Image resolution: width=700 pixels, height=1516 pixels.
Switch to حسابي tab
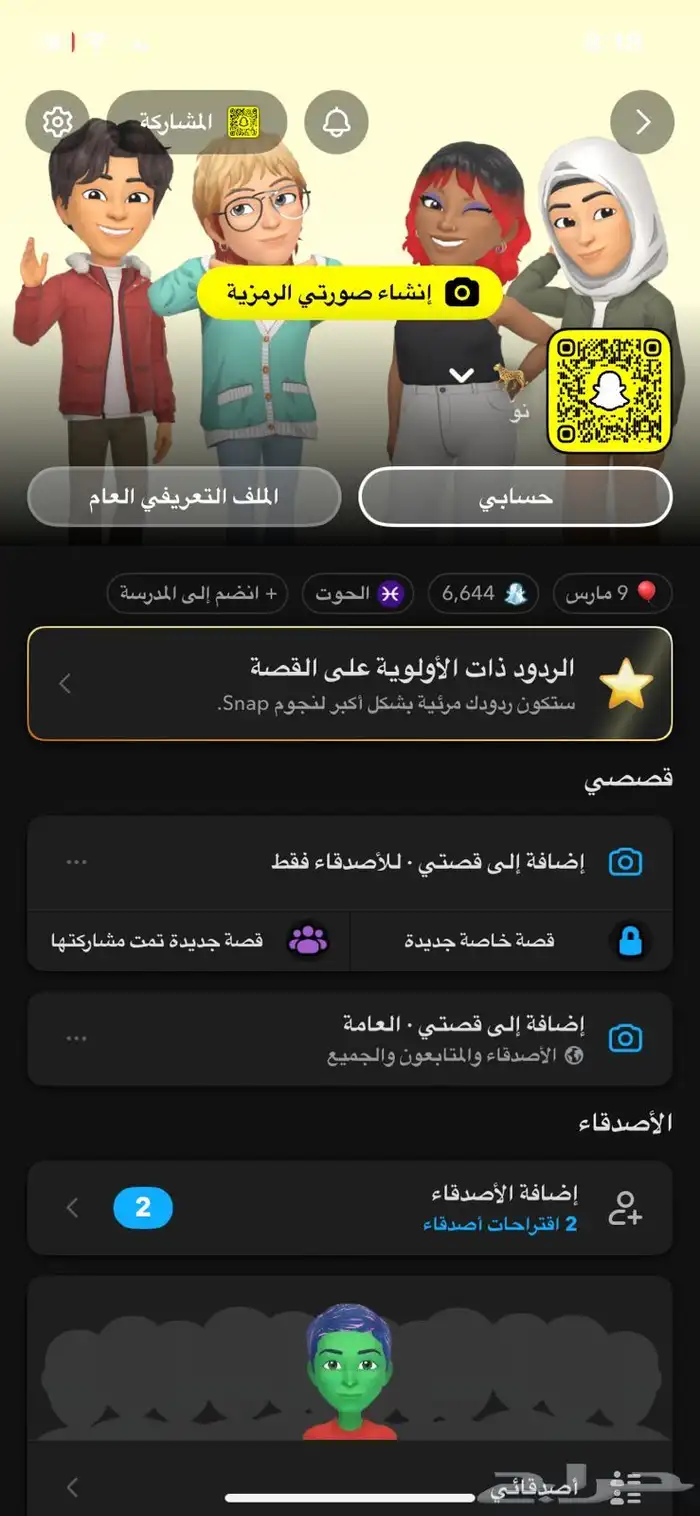pos(515,496)
